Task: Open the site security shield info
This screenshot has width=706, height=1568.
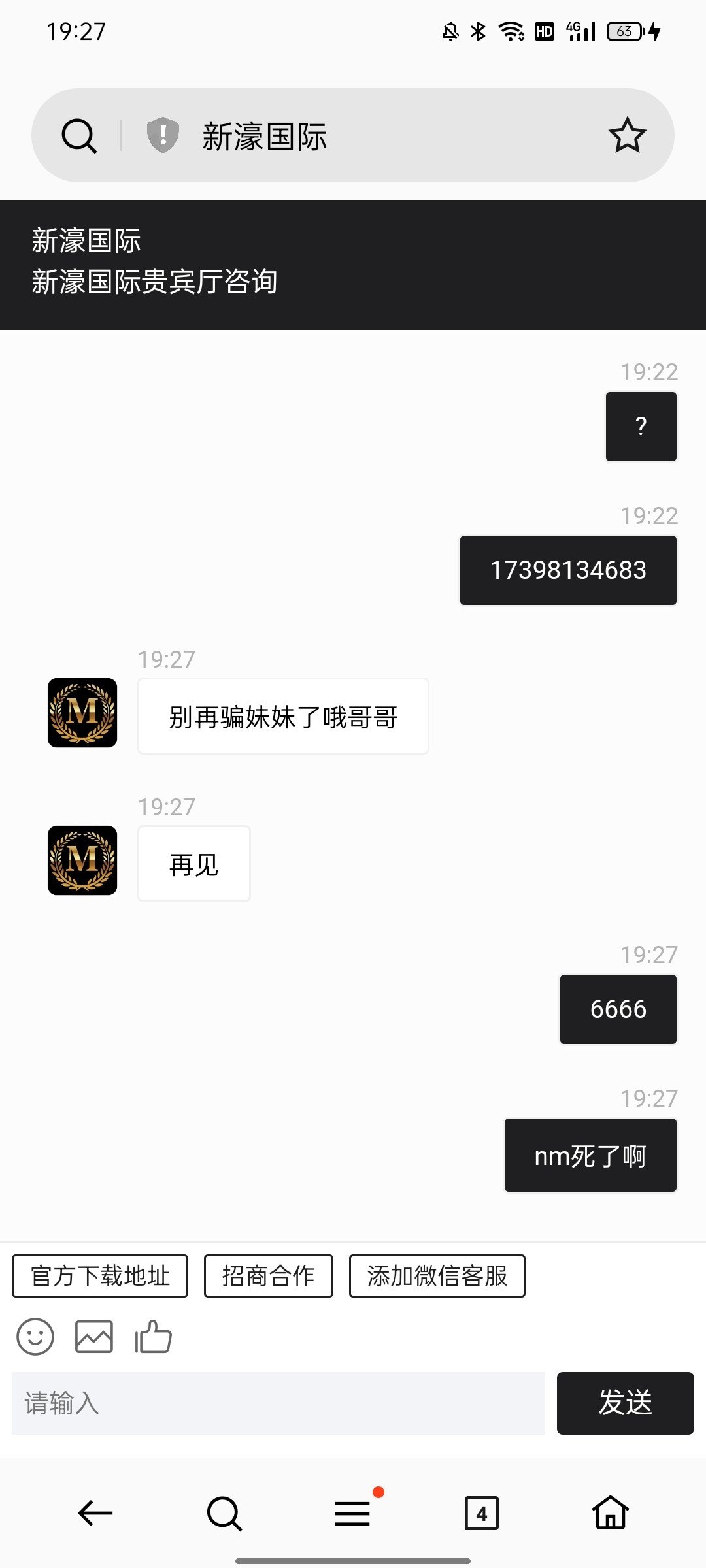Action: [163, 135]
